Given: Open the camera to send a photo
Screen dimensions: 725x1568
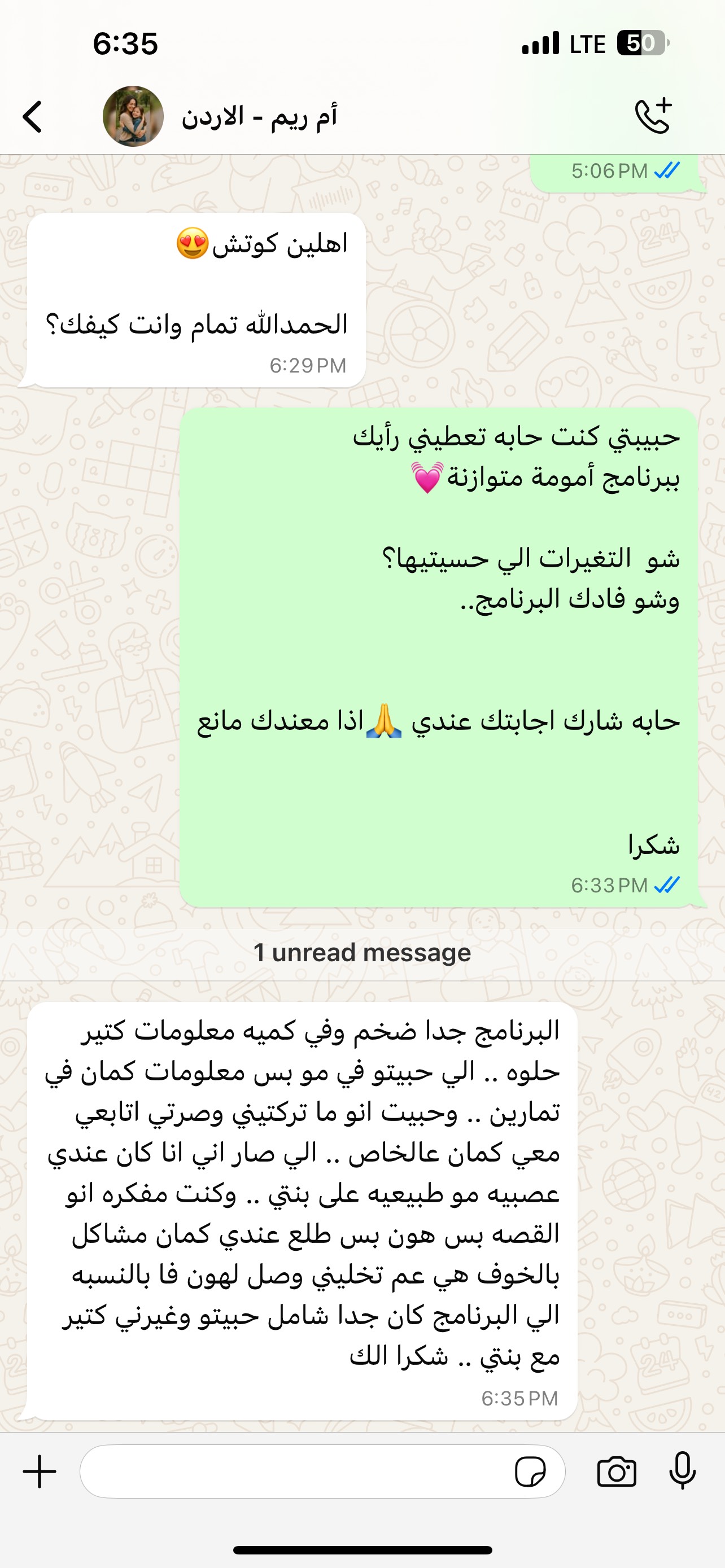Looking at the screenshot, I should [617, 1473].
